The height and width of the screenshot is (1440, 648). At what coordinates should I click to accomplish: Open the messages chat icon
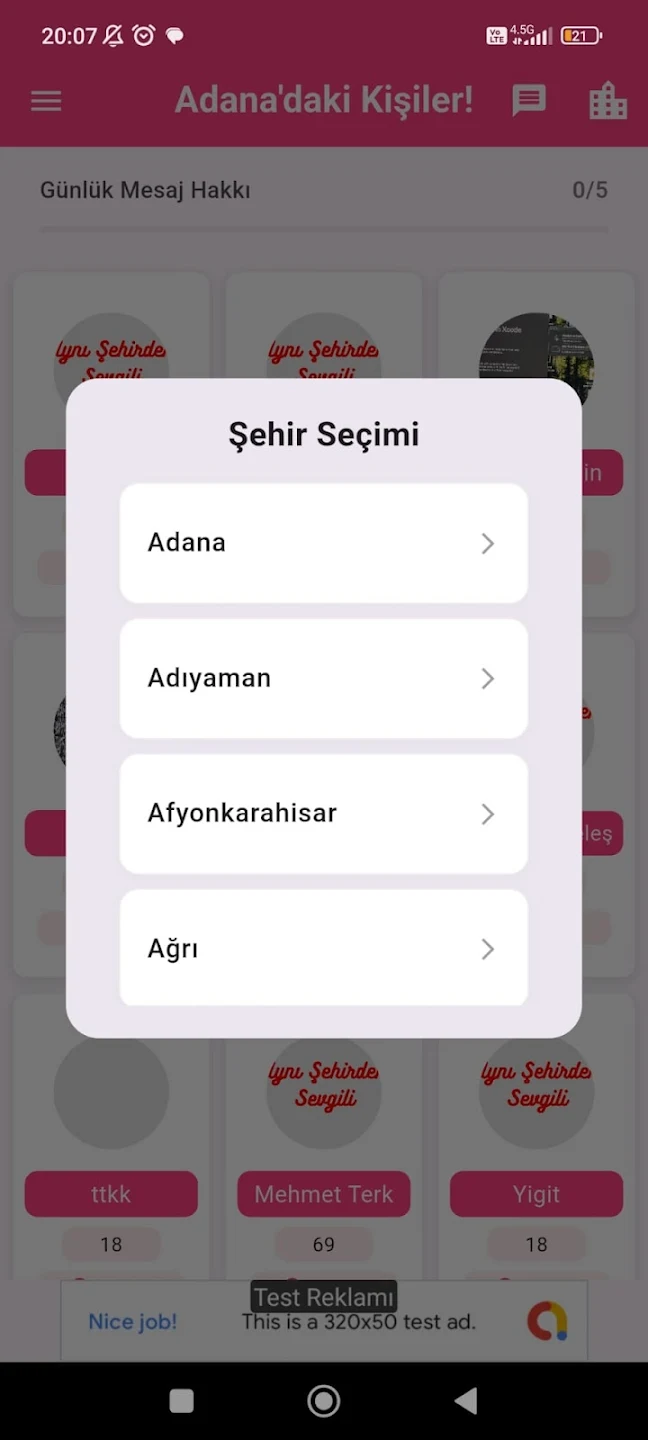[x=529, y=100]
